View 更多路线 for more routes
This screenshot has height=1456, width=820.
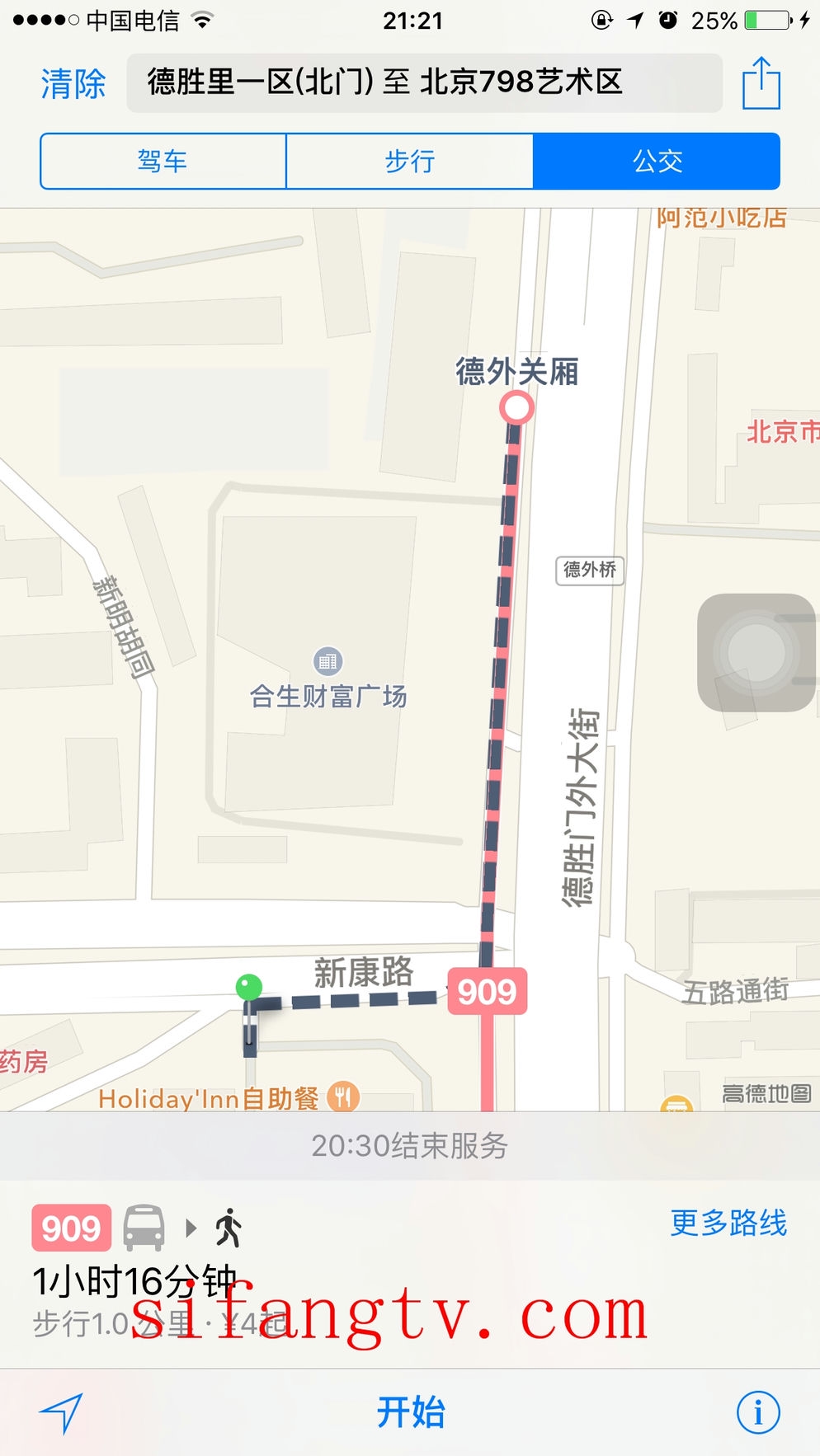pyautogui.click(x=728, y=1223)
